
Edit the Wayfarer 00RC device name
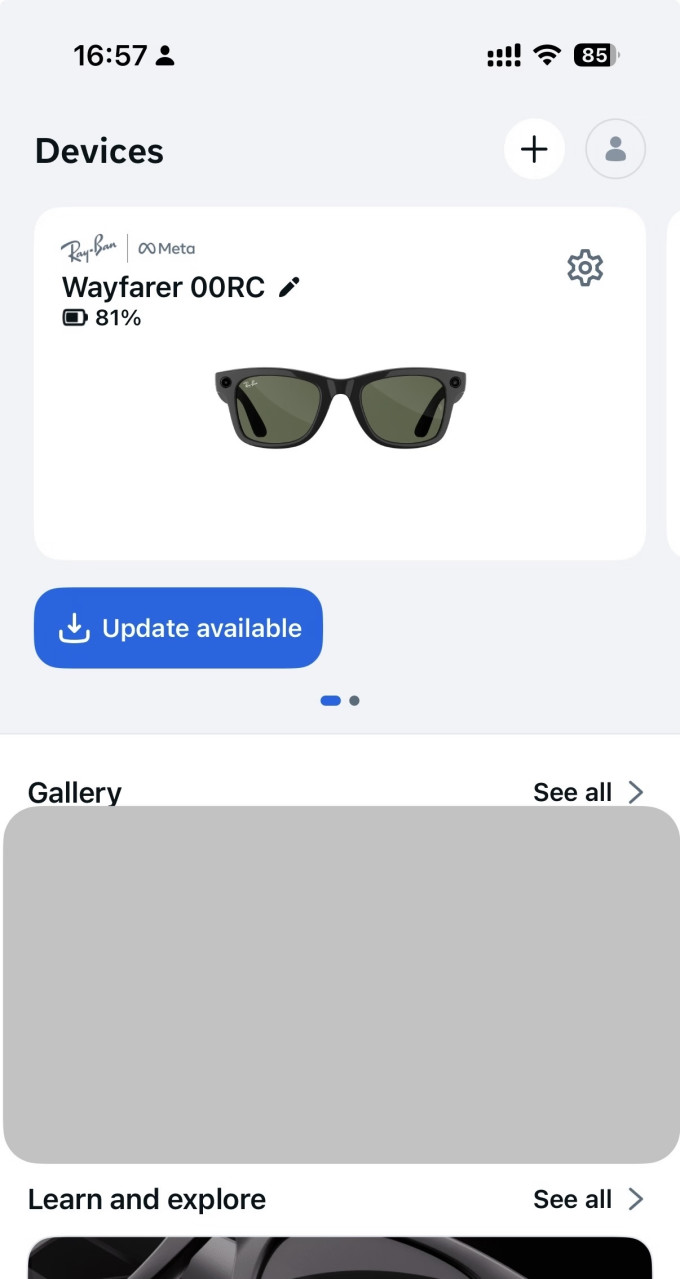[x=289, y=287]
